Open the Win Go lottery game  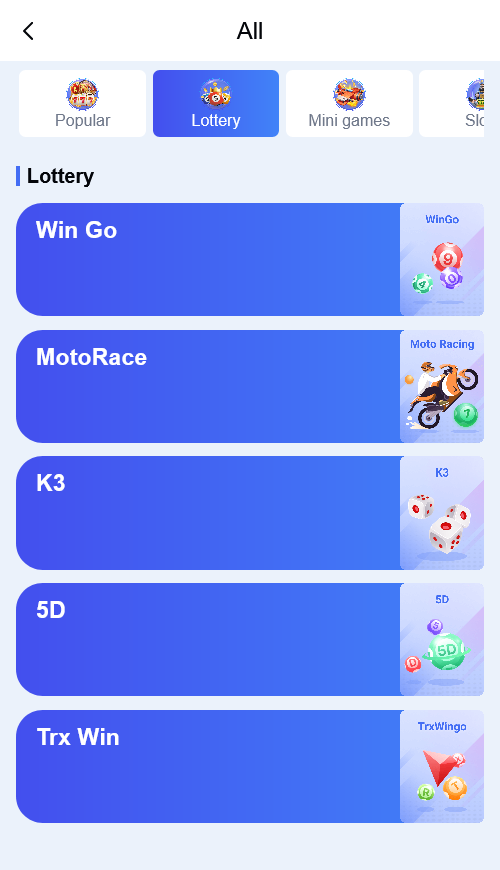pyautogui.click(x=250, y=260)
